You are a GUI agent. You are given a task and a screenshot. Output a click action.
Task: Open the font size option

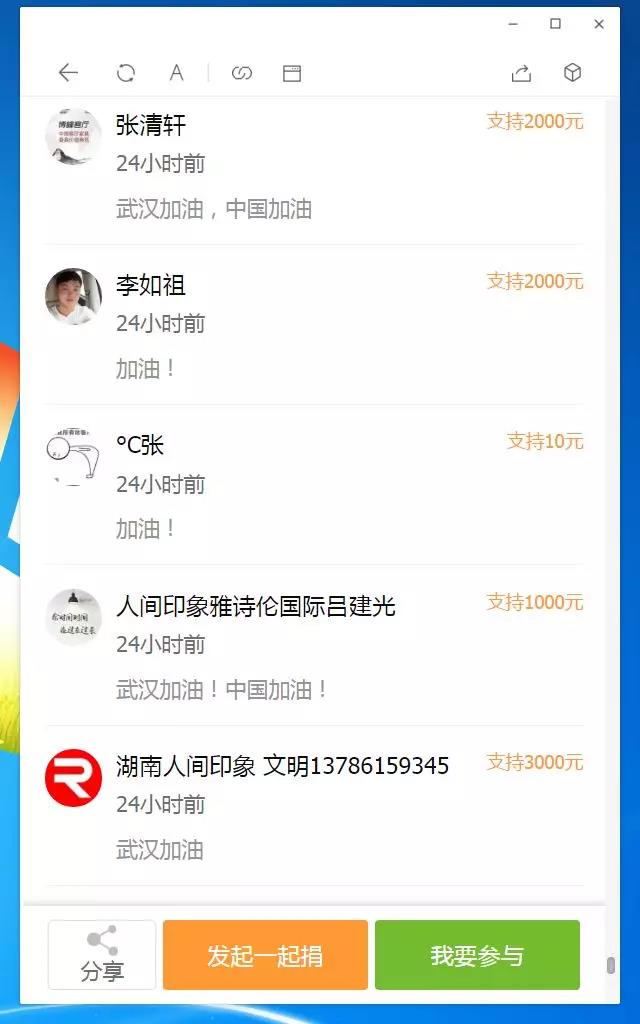coord(177,73)
